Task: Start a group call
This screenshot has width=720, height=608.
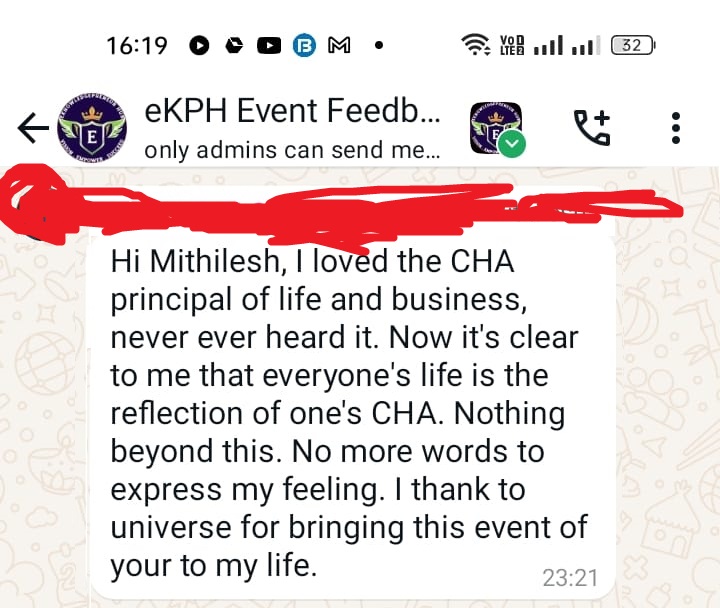Action: pyautogui.click(x=591, y=128)
